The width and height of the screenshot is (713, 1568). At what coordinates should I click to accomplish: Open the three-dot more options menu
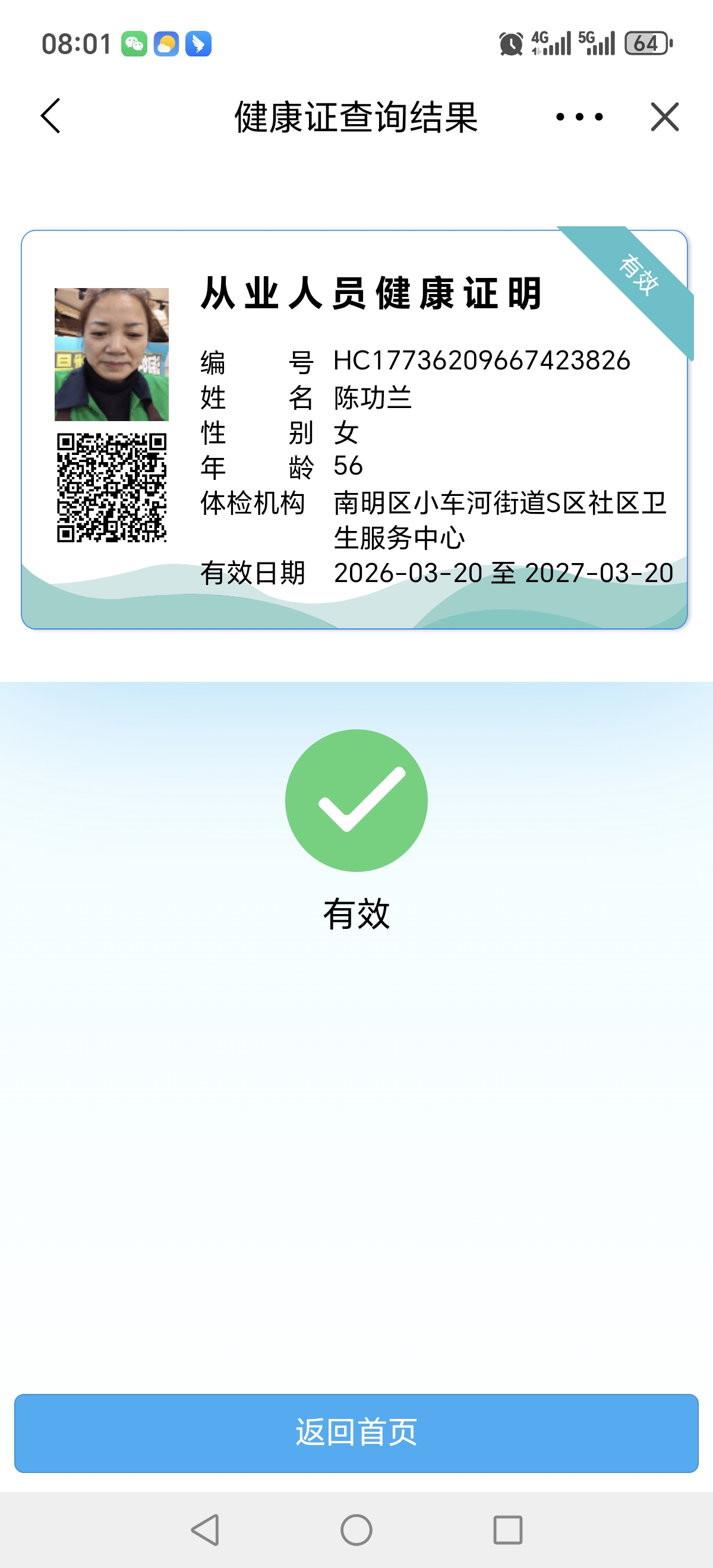tap(579, 116)
